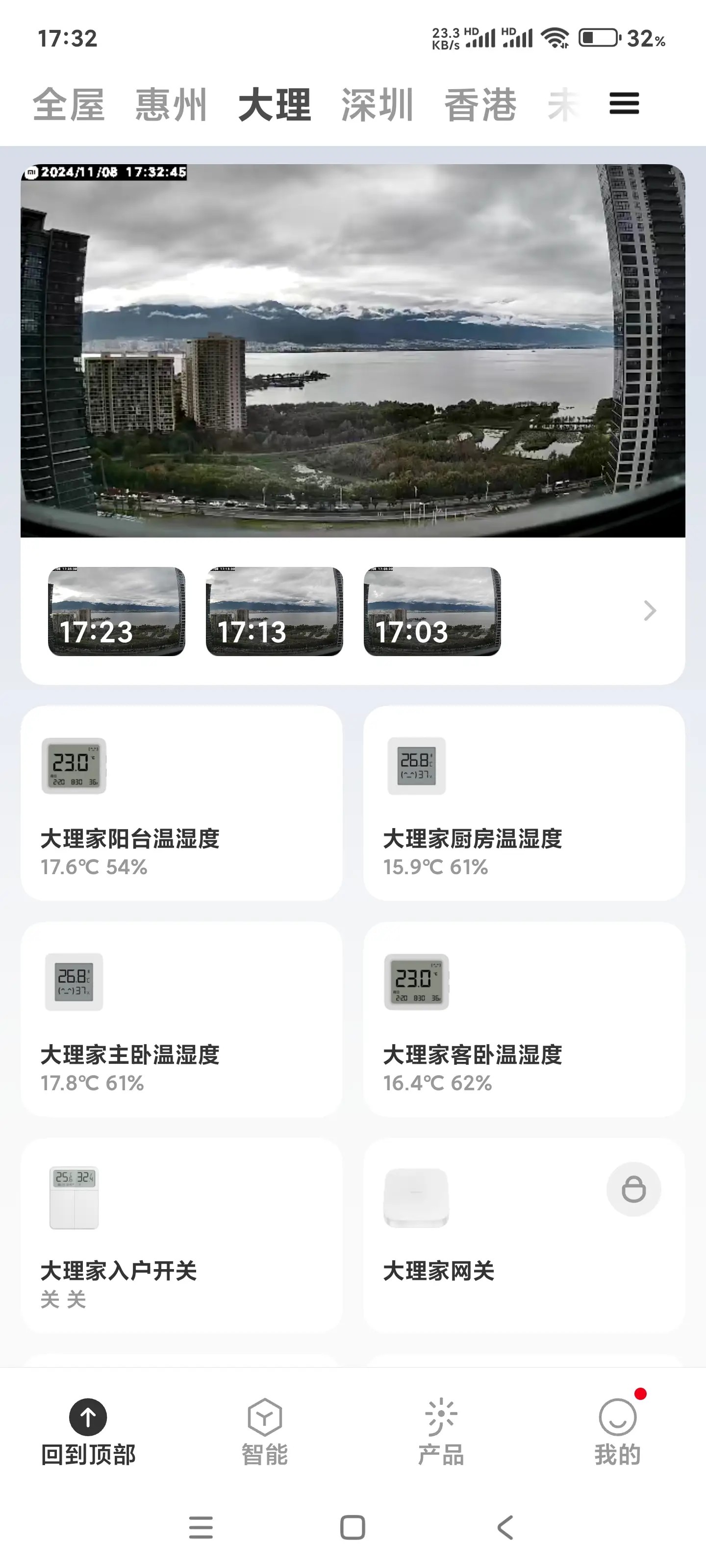Open the hamburger room list menu

coord(624,103)
